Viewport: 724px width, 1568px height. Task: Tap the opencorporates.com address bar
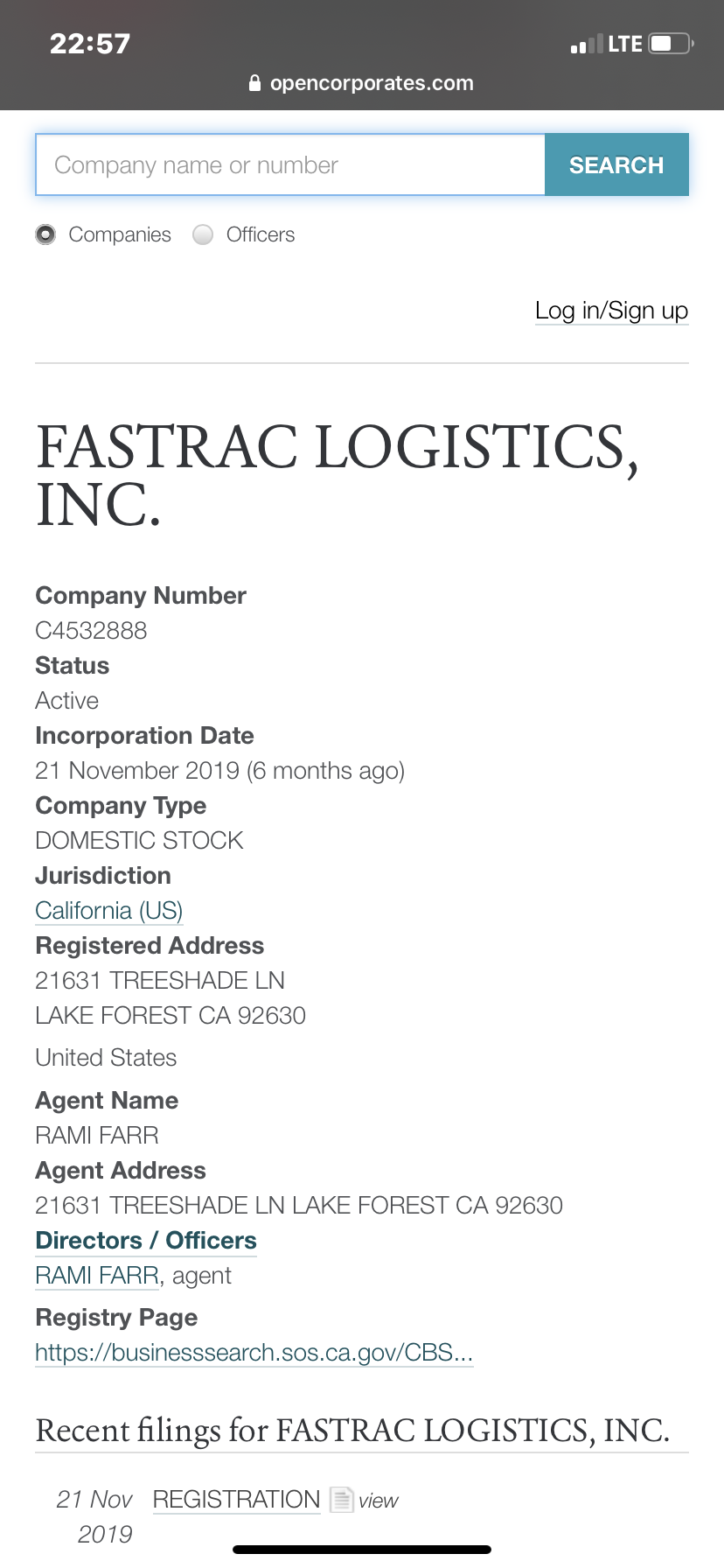pos(362,83)
